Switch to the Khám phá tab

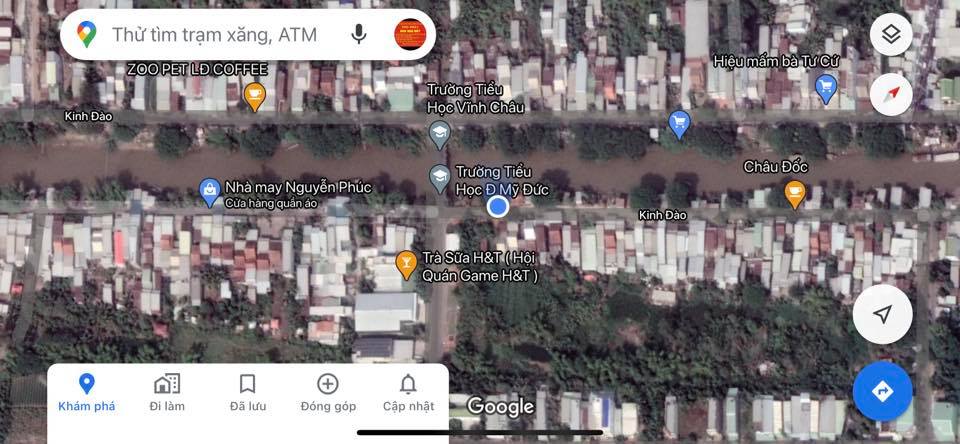(87, 393)
